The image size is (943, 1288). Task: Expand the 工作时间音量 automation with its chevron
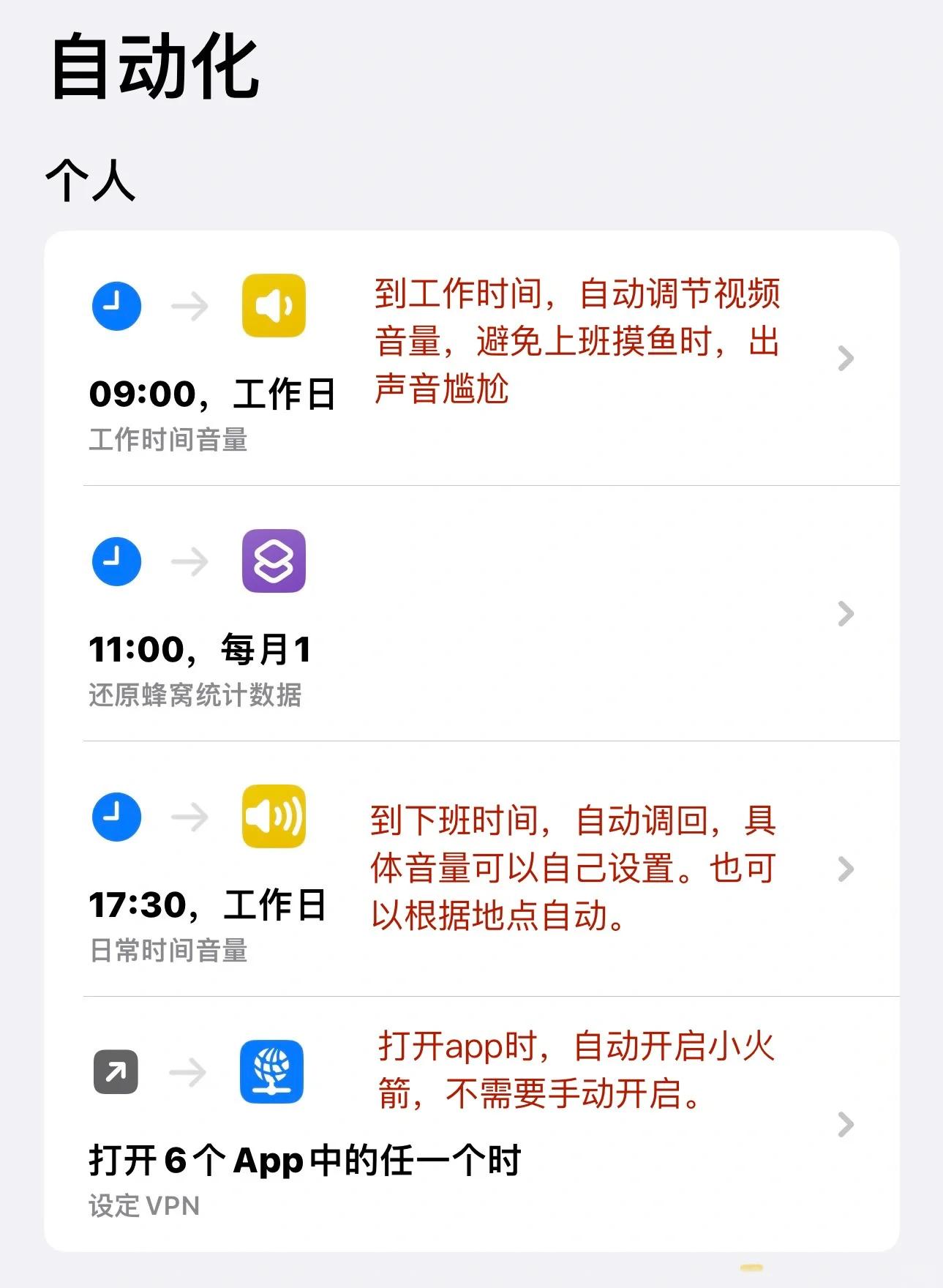pos(846,357)
